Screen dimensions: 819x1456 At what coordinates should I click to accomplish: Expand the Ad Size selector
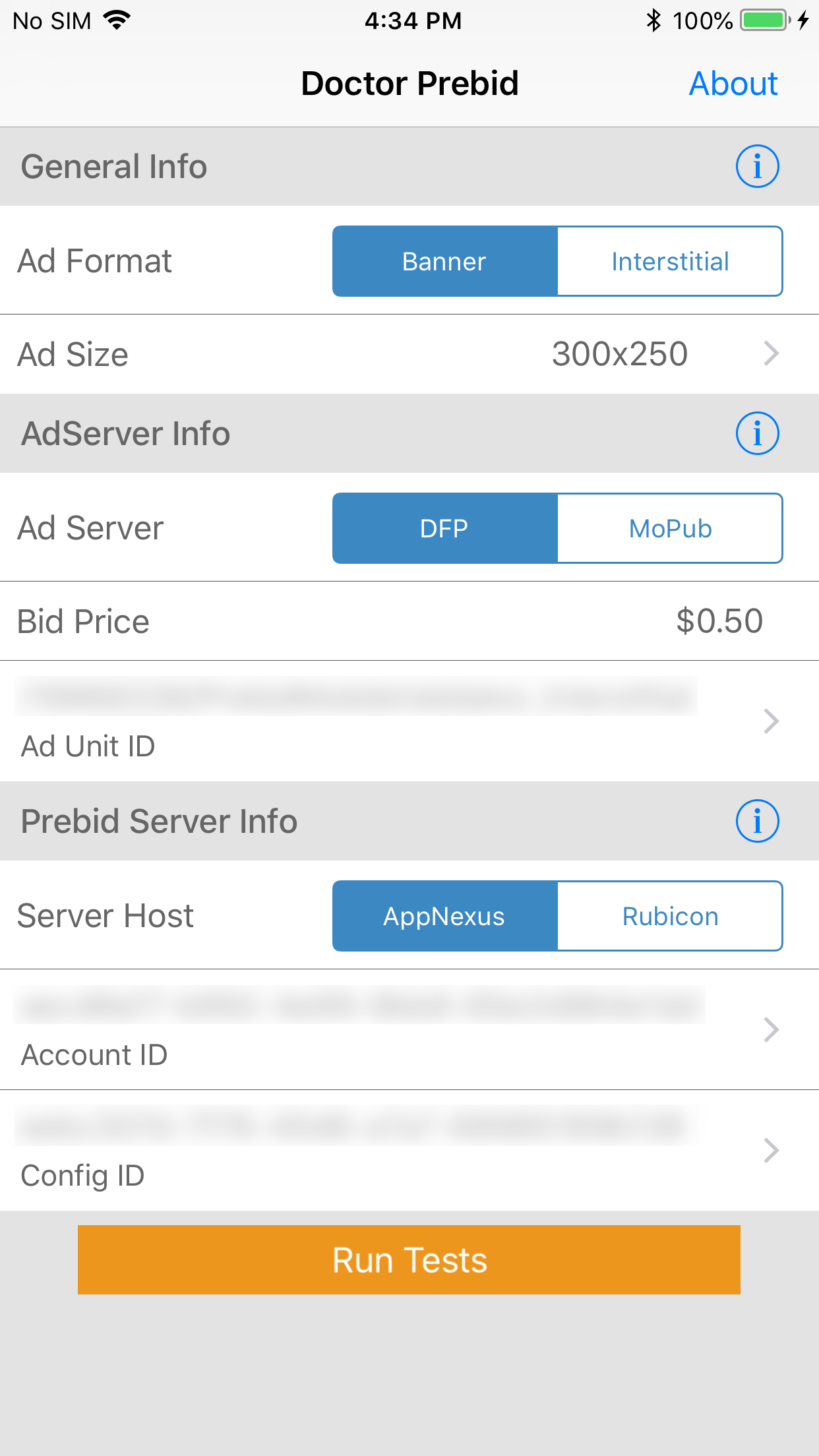tap(409, 354)
